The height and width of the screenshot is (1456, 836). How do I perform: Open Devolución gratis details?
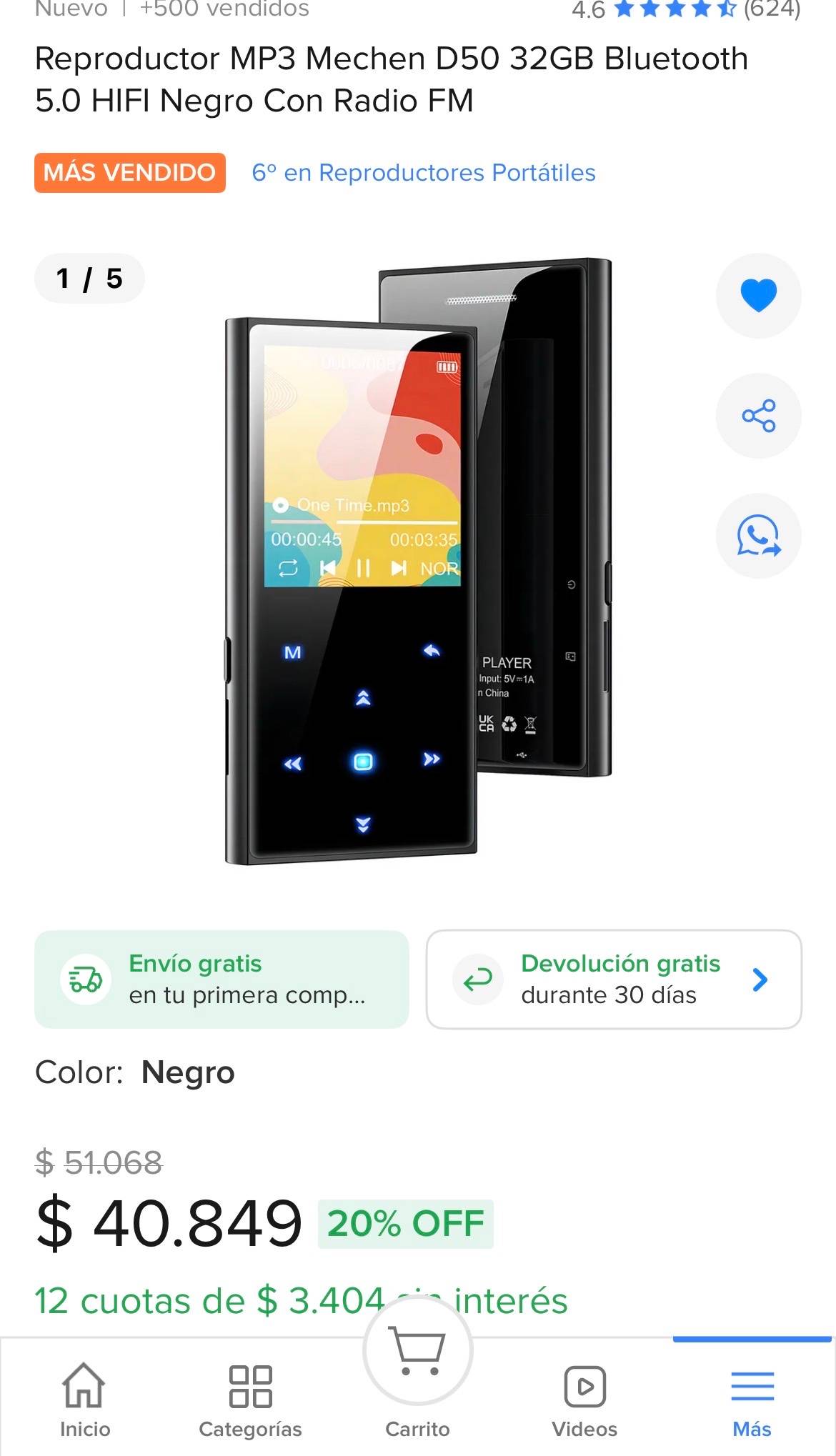[x=614, y=979]
